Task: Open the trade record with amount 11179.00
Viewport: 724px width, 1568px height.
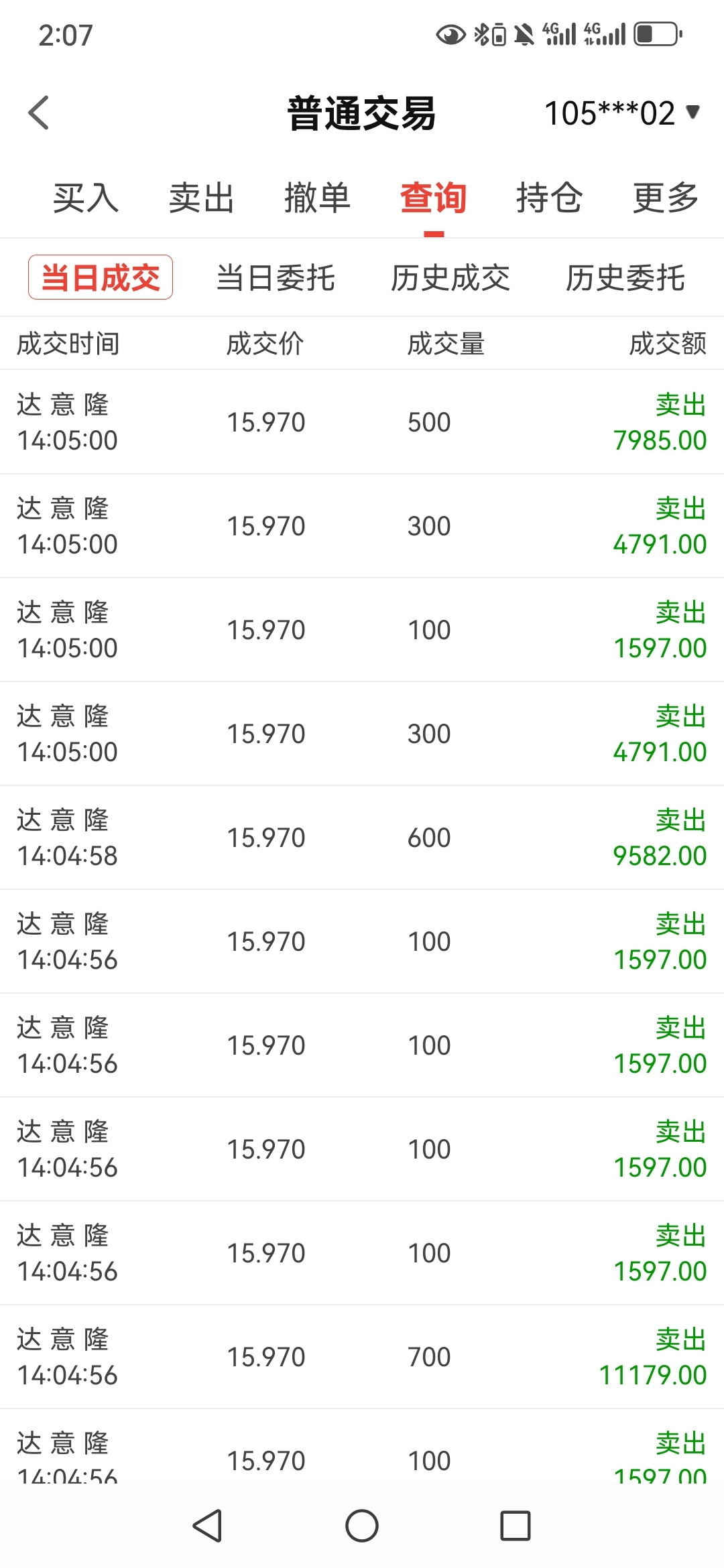Action: 362,1357
